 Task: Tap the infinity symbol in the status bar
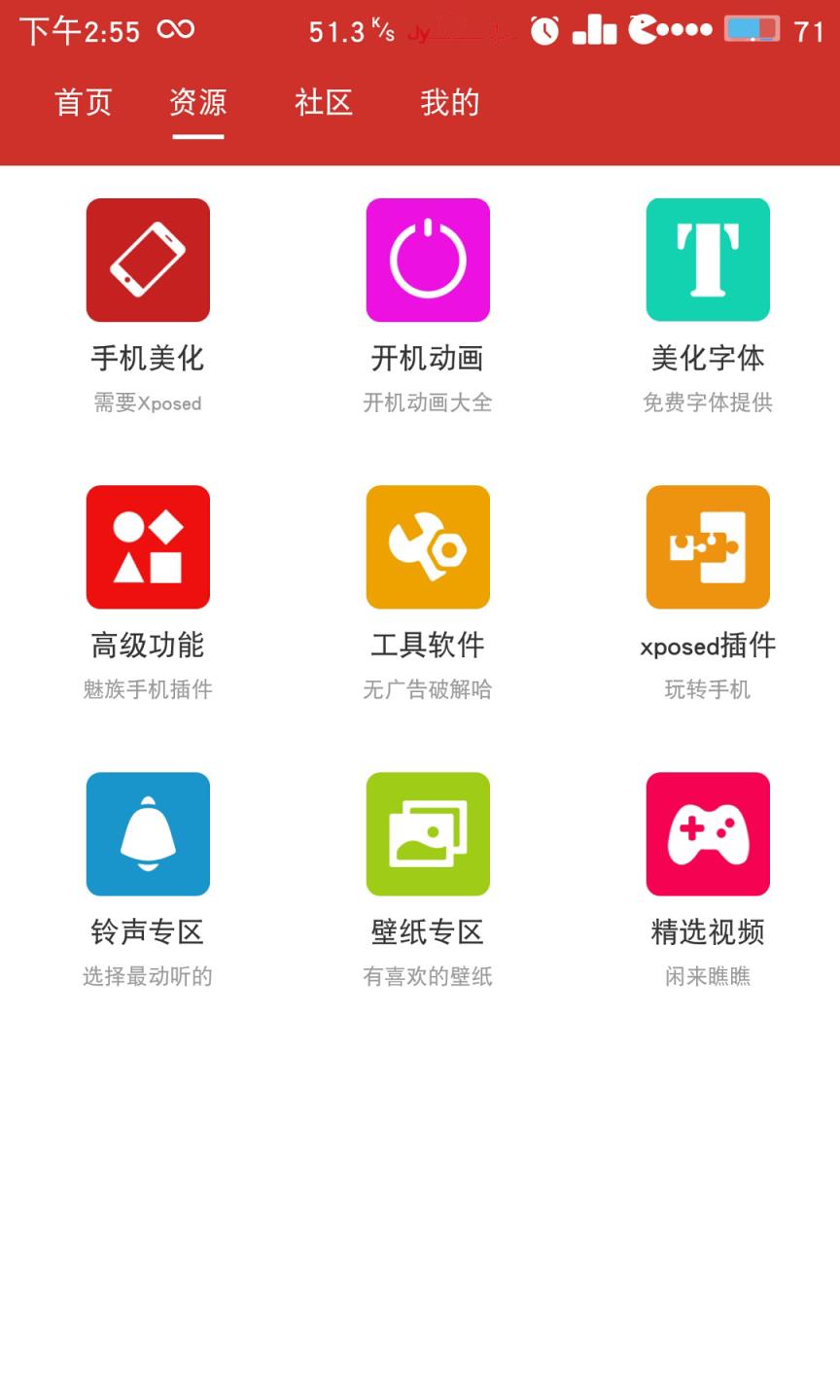click(175, 31)
